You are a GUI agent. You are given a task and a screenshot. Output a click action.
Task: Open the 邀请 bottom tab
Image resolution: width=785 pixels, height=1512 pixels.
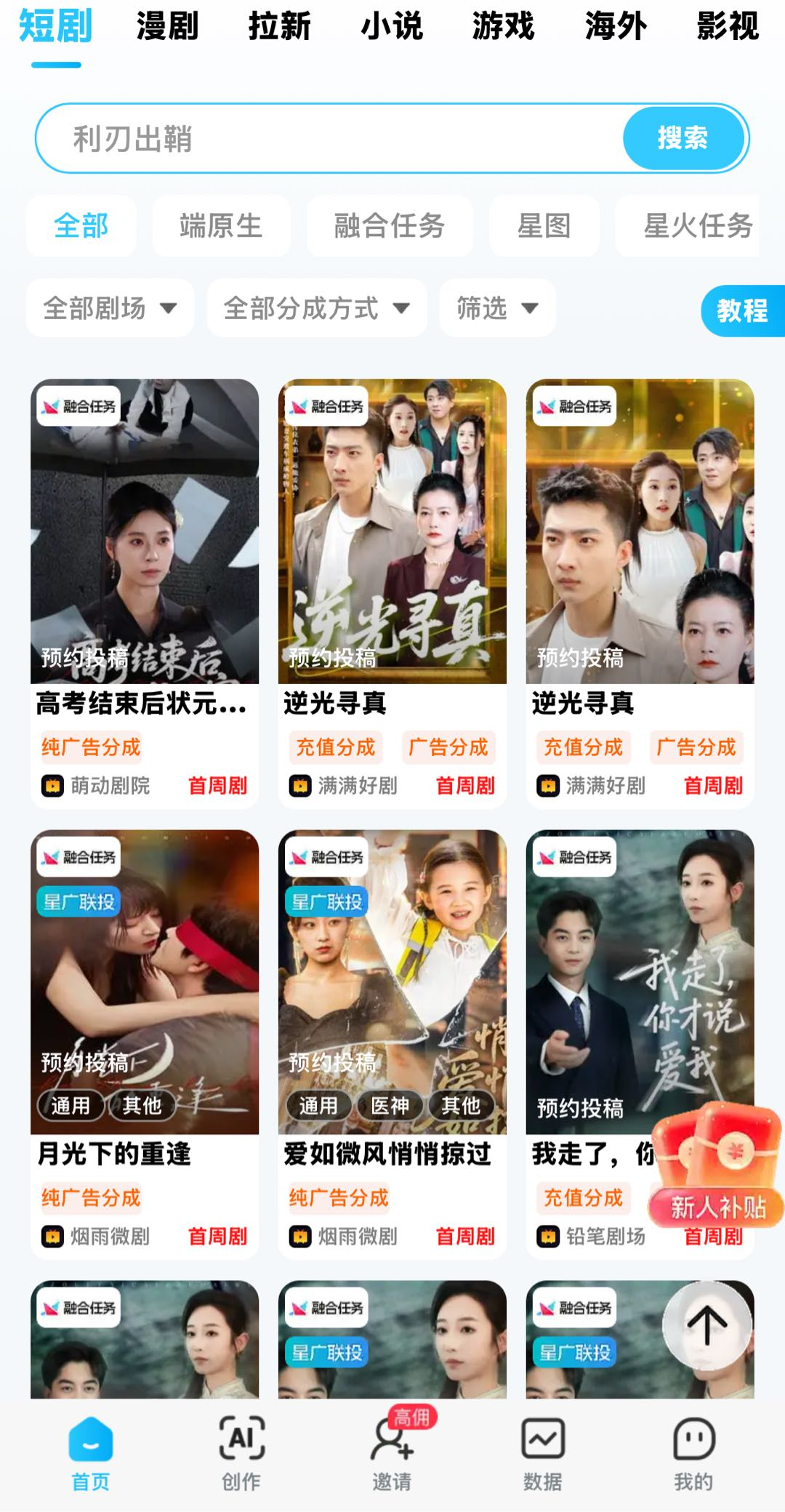(x=392, y=1451)
